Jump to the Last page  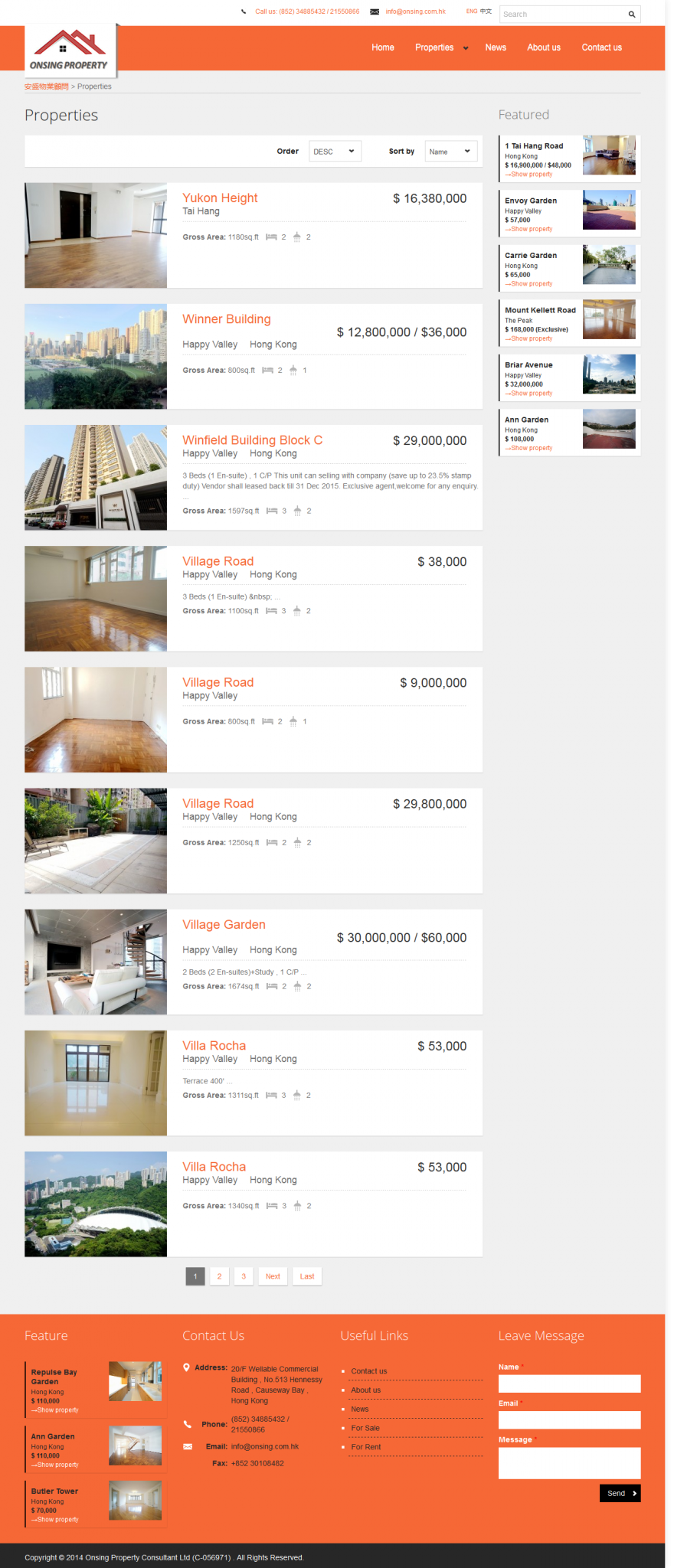click(x=307, y=1276)
